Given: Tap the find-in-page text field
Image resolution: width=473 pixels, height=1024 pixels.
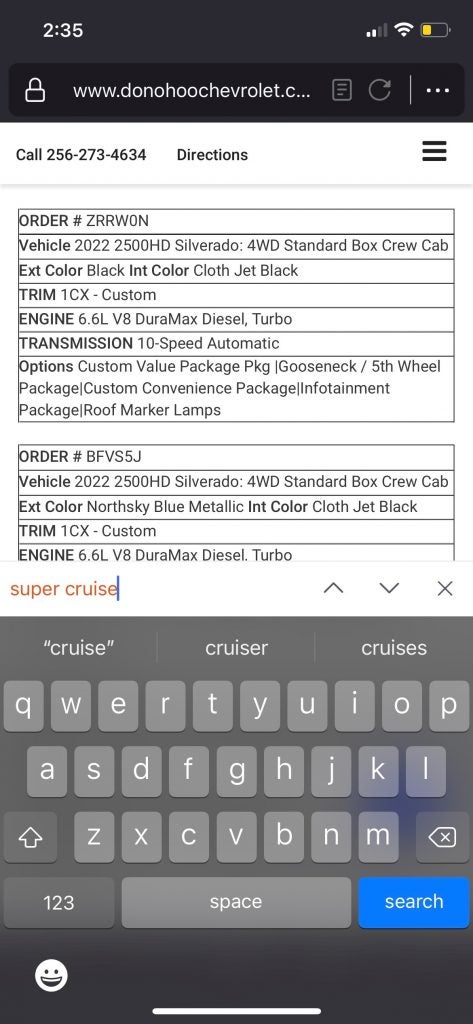Looking at the screenshot, I should coord(157,588).
